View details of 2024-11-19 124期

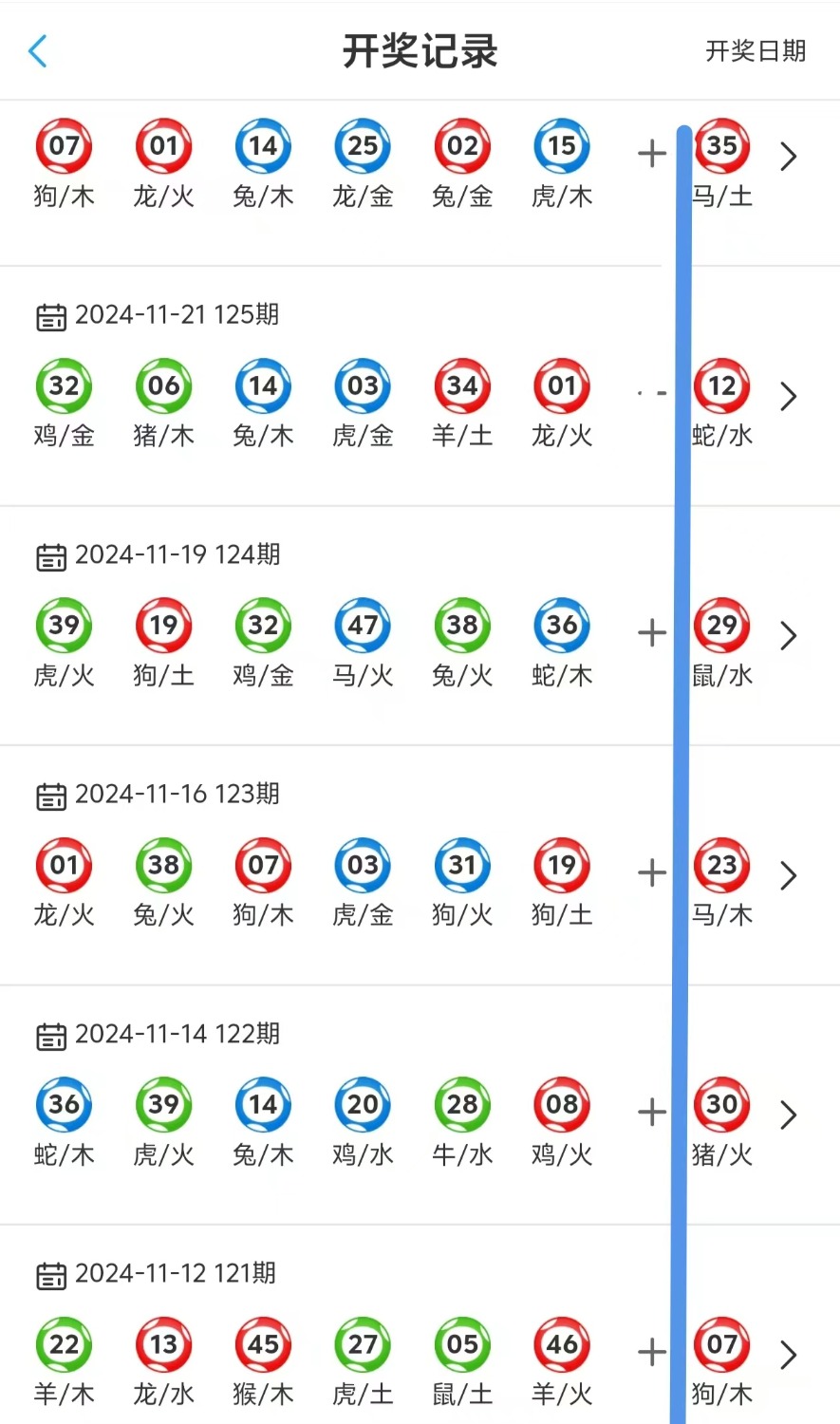pos(788,635)
